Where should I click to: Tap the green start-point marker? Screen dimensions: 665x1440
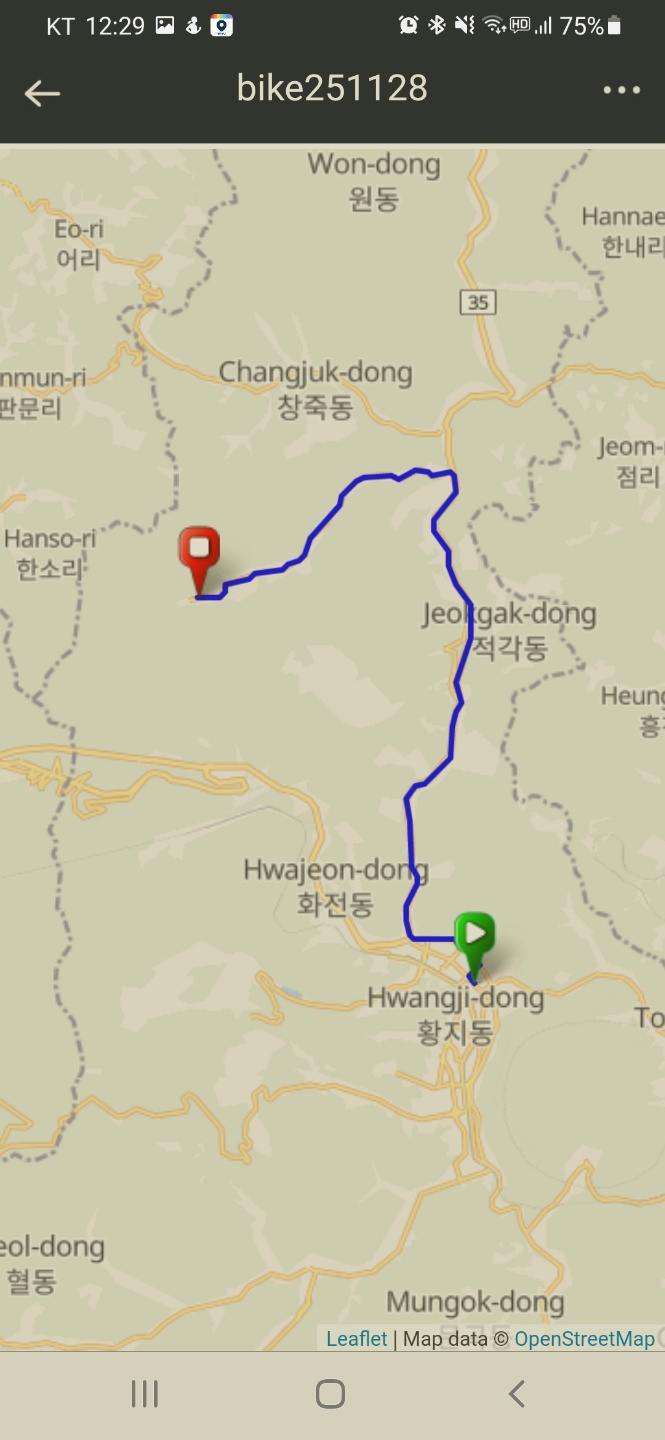point(474,940)
